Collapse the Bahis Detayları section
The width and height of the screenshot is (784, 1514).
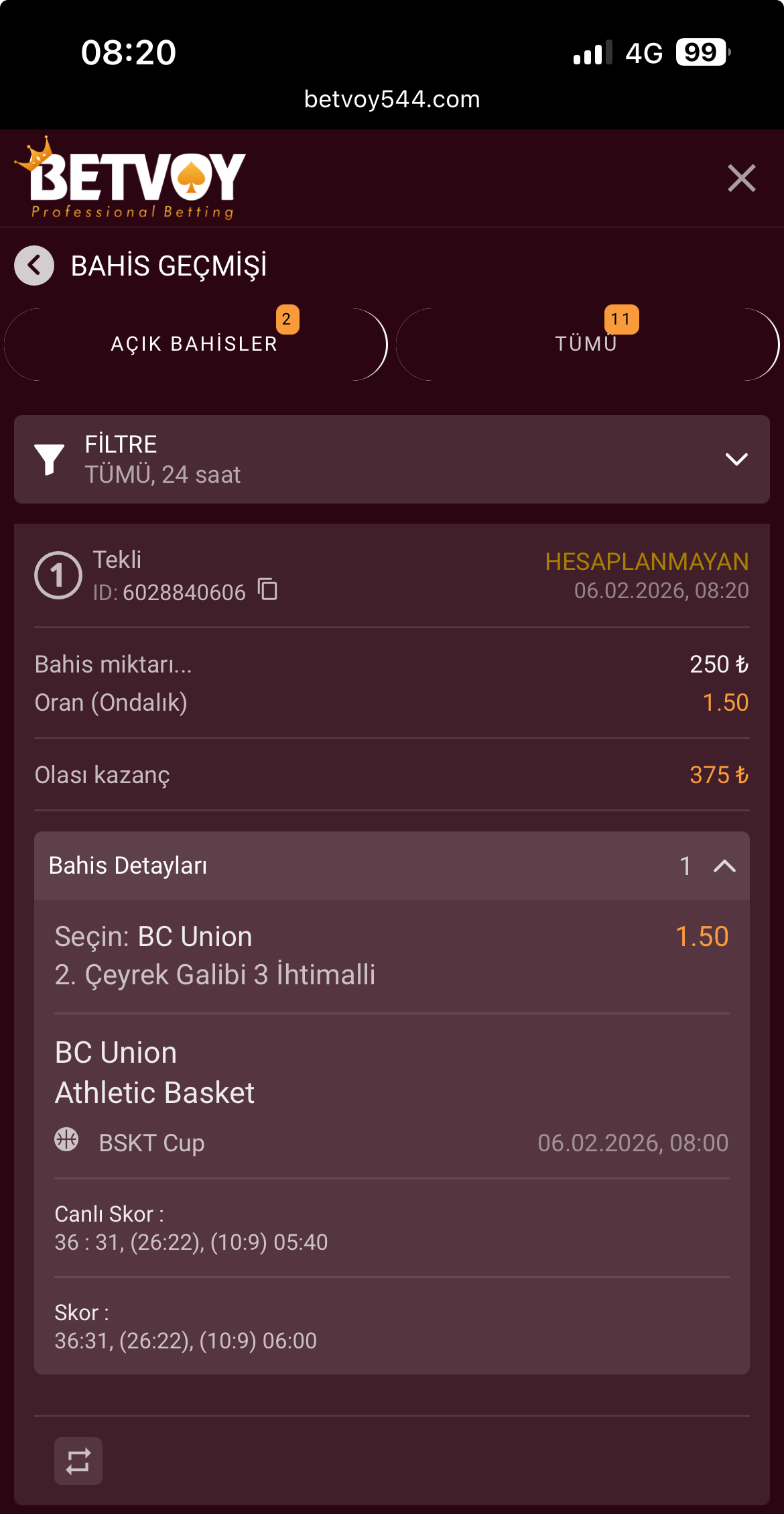pyautogui.click(x=724, y=866)
